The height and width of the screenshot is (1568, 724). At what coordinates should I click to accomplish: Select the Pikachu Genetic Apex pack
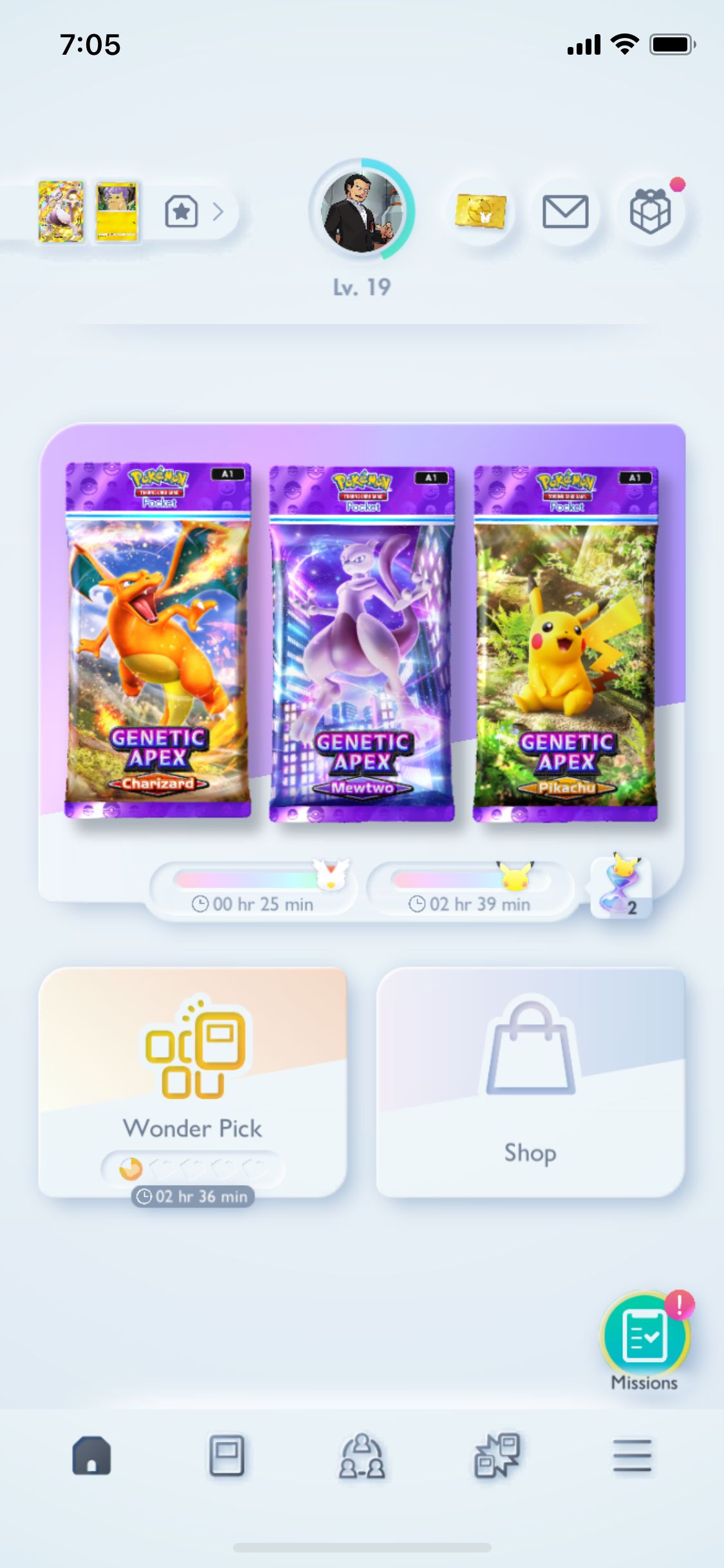pos(566,644)
